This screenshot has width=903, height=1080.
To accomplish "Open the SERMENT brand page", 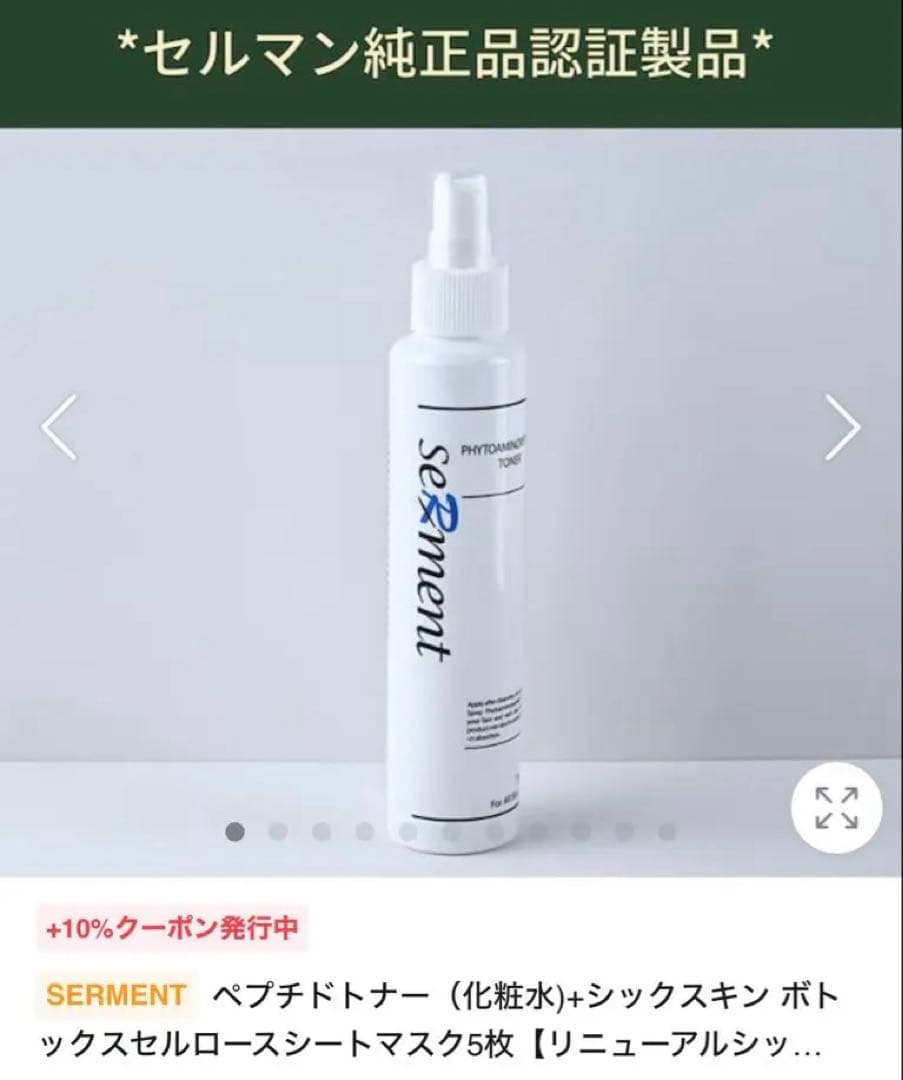I will [x=116, y=995].
